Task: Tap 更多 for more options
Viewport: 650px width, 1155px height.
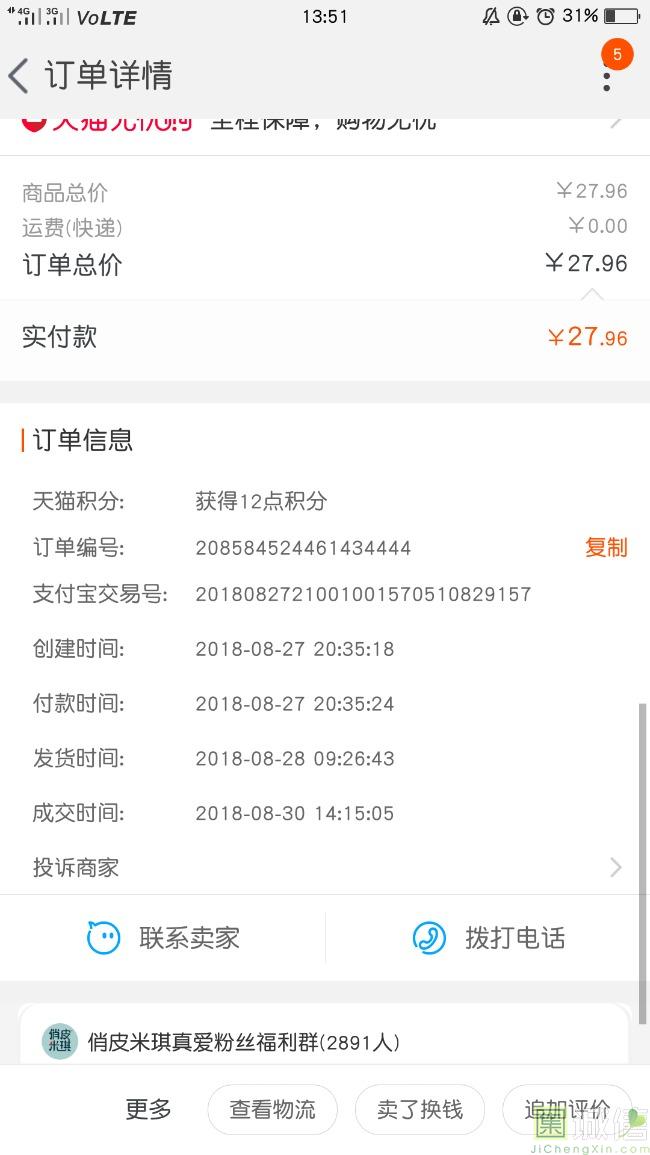Action: click(148, 1109)
